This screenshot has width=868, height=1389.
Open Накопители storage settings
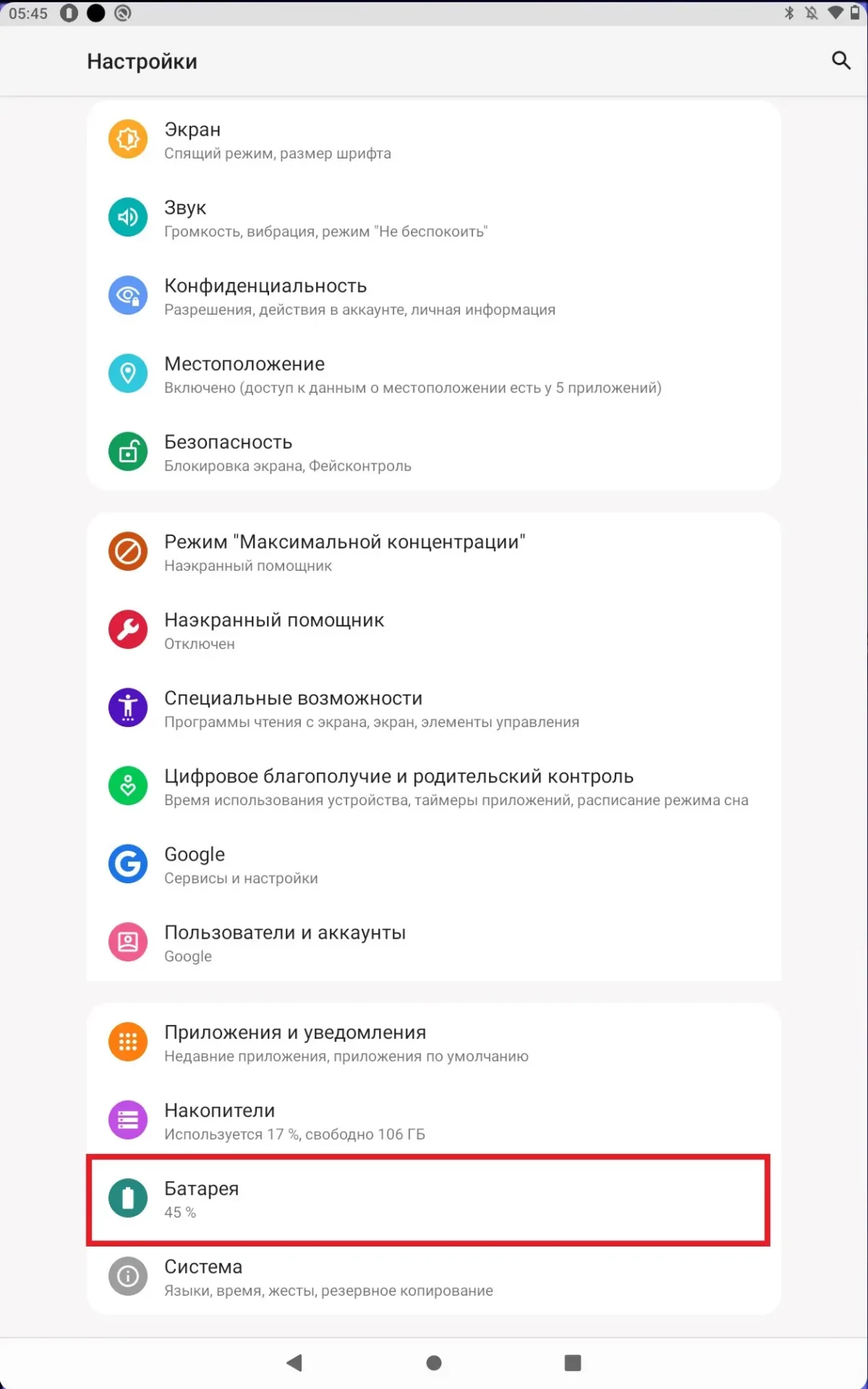pos(432,1121)
